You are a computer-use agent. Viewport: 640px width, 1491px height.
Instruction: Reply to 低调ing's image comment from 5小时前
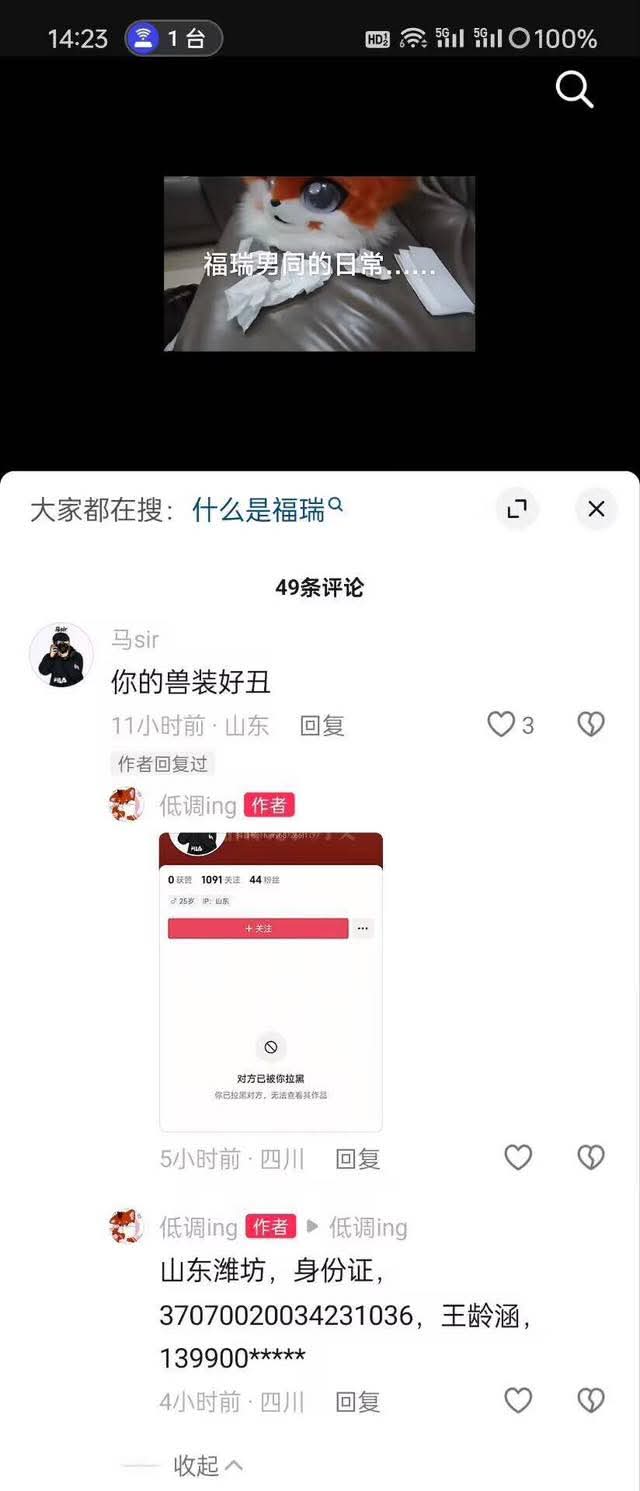click(x=357, y=1159)
